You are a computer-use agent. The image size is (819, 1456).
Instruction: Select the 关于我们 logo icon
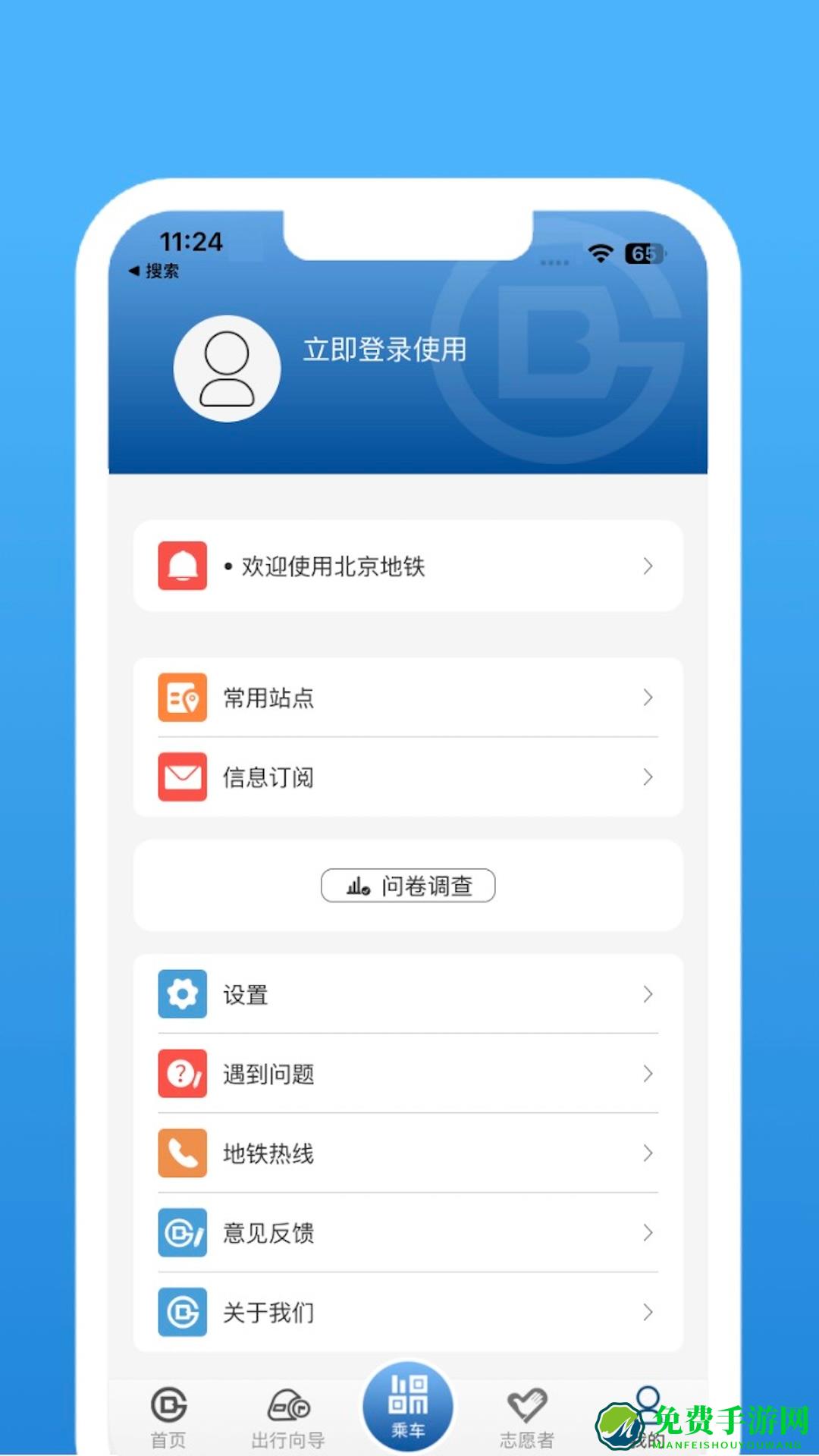181,1313
